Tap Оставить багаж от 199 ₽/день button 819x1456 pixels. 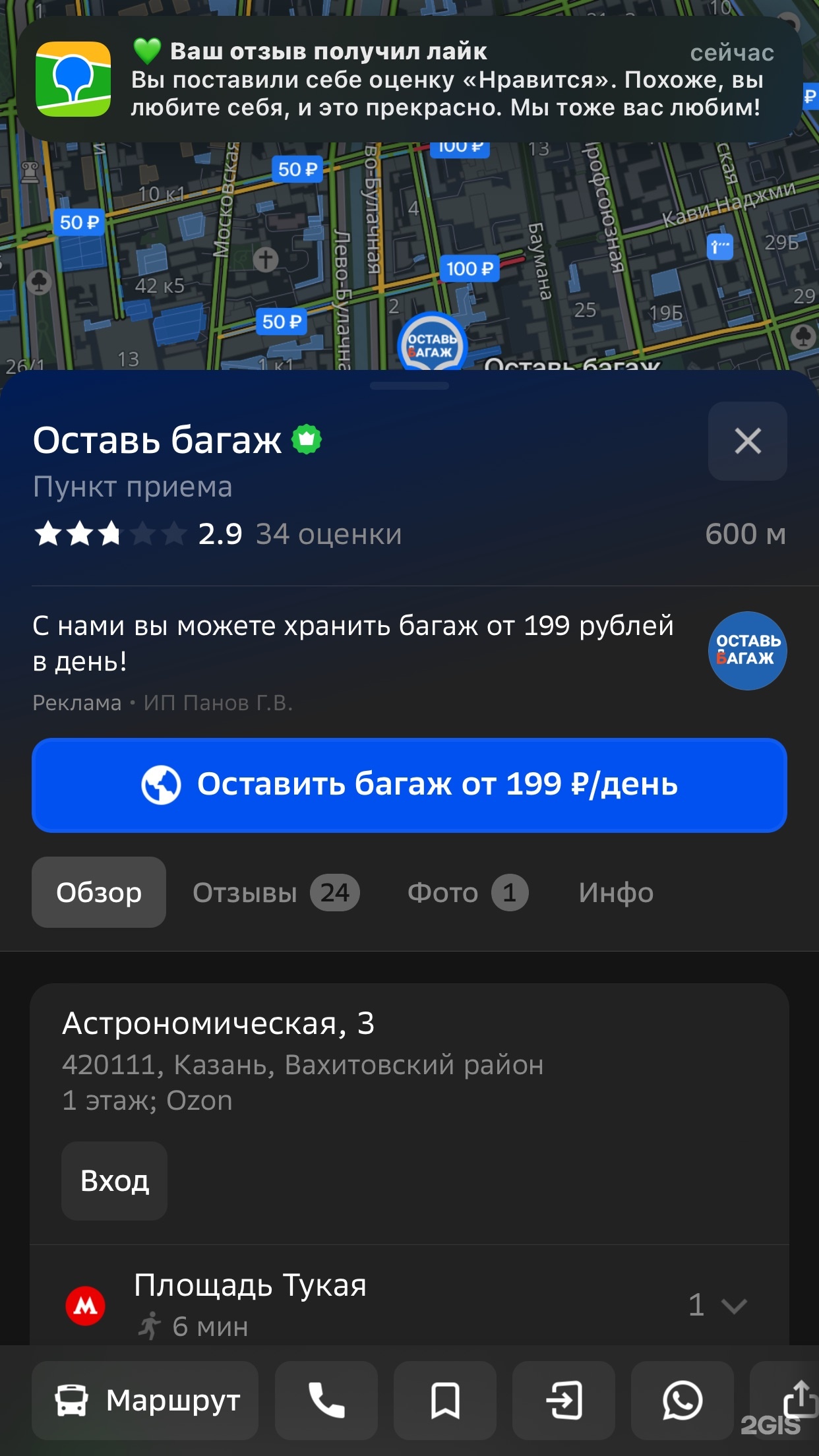pyautogui.click(x=409, y=785)
